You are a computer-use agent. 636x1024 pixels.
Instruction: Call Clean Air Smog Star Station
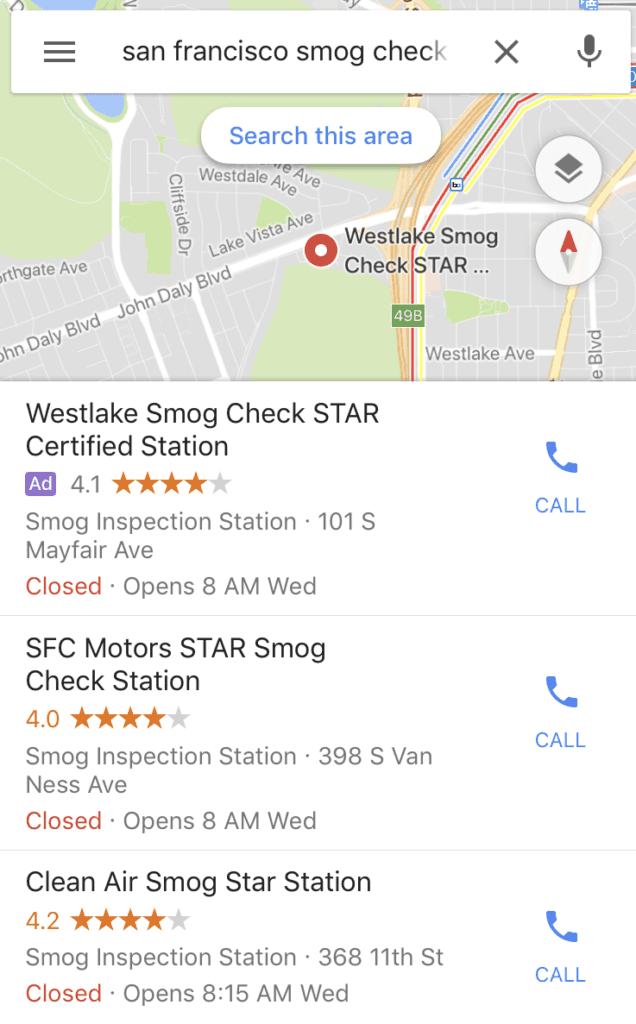tap(560, 946)
